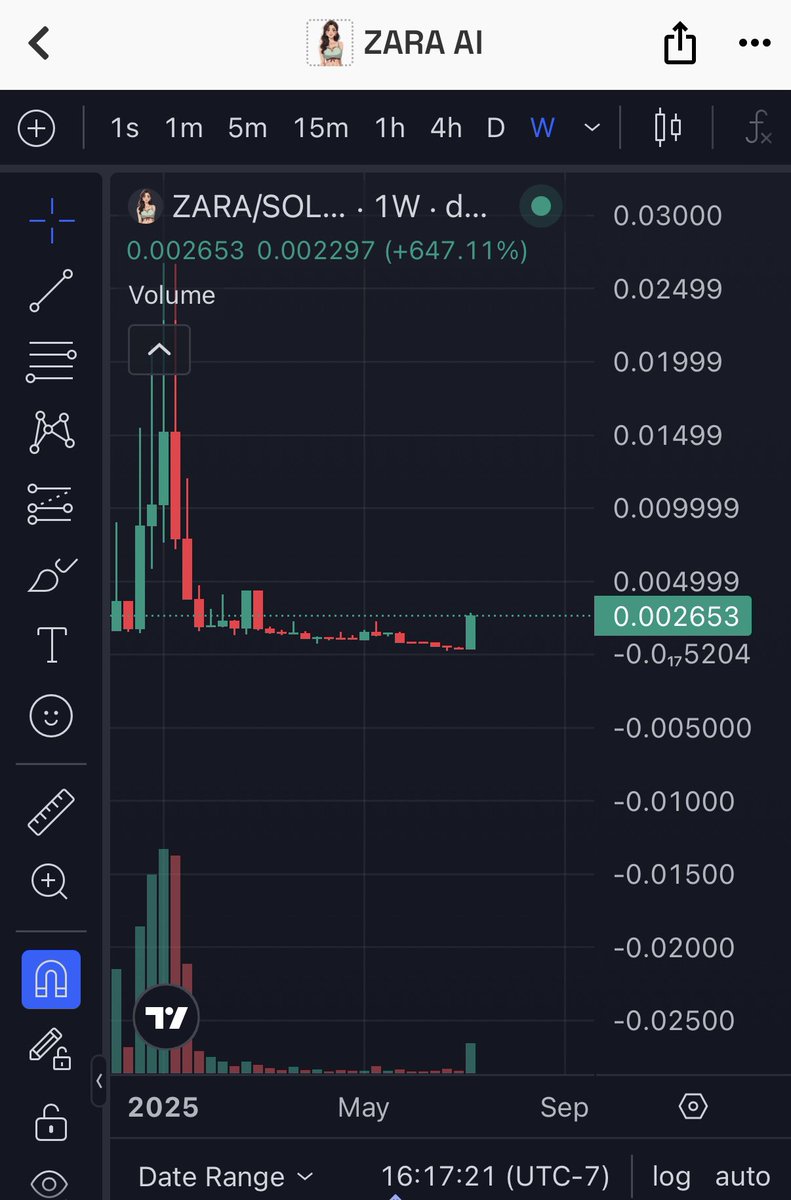791x1200 pixels.
Task: Toggle the log scale option
Action: [x=670, y=1177]
